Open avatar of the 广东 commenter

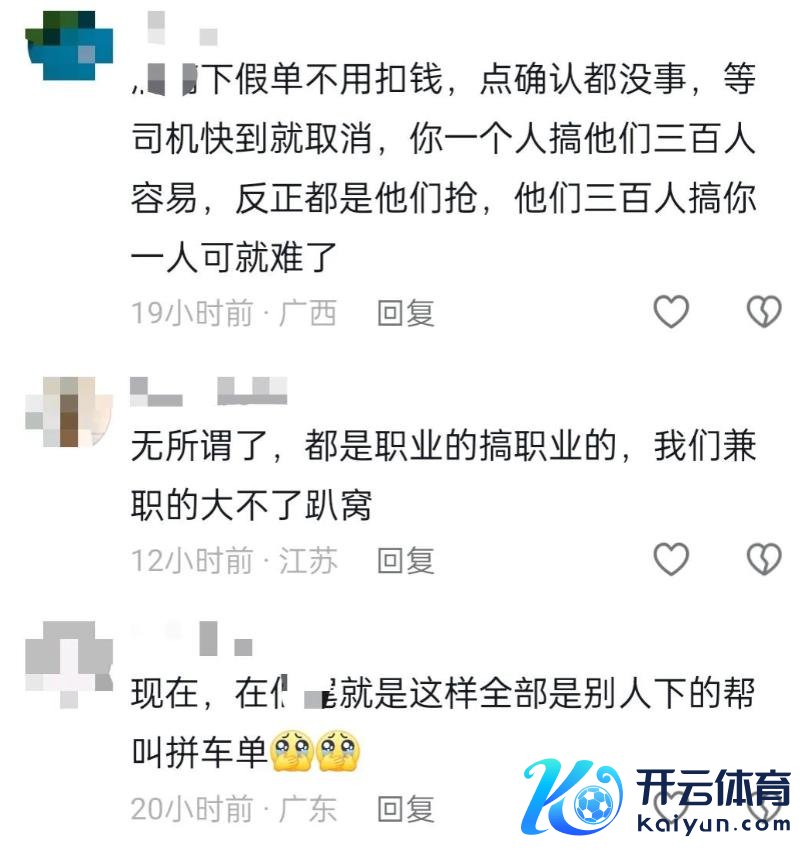tap(69, 658)
